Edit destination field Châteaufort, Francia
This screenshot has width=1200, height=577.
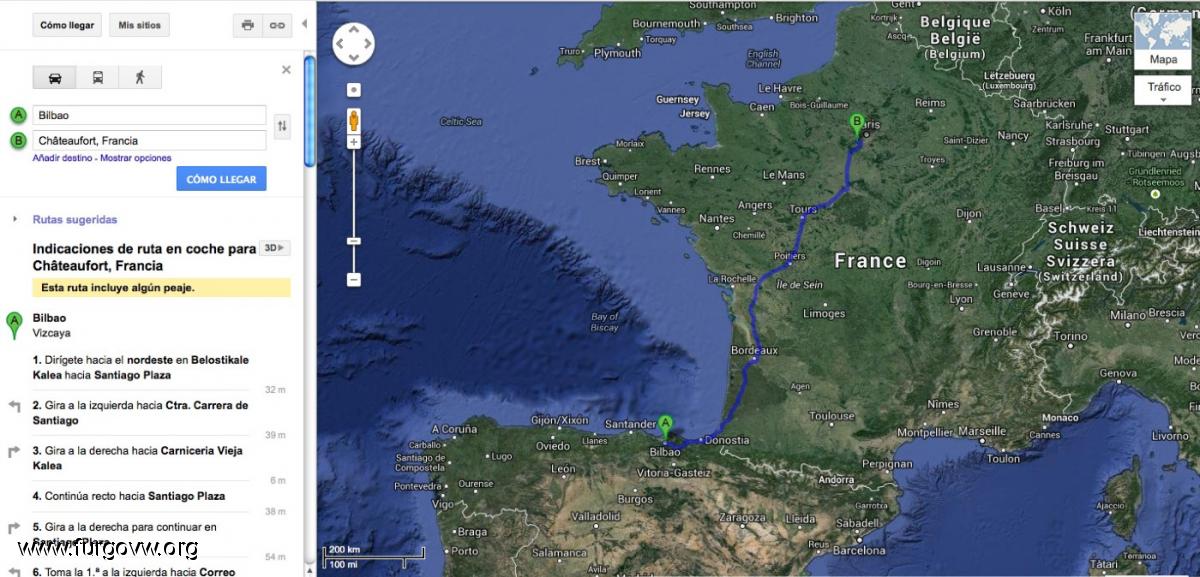(149, 140)
